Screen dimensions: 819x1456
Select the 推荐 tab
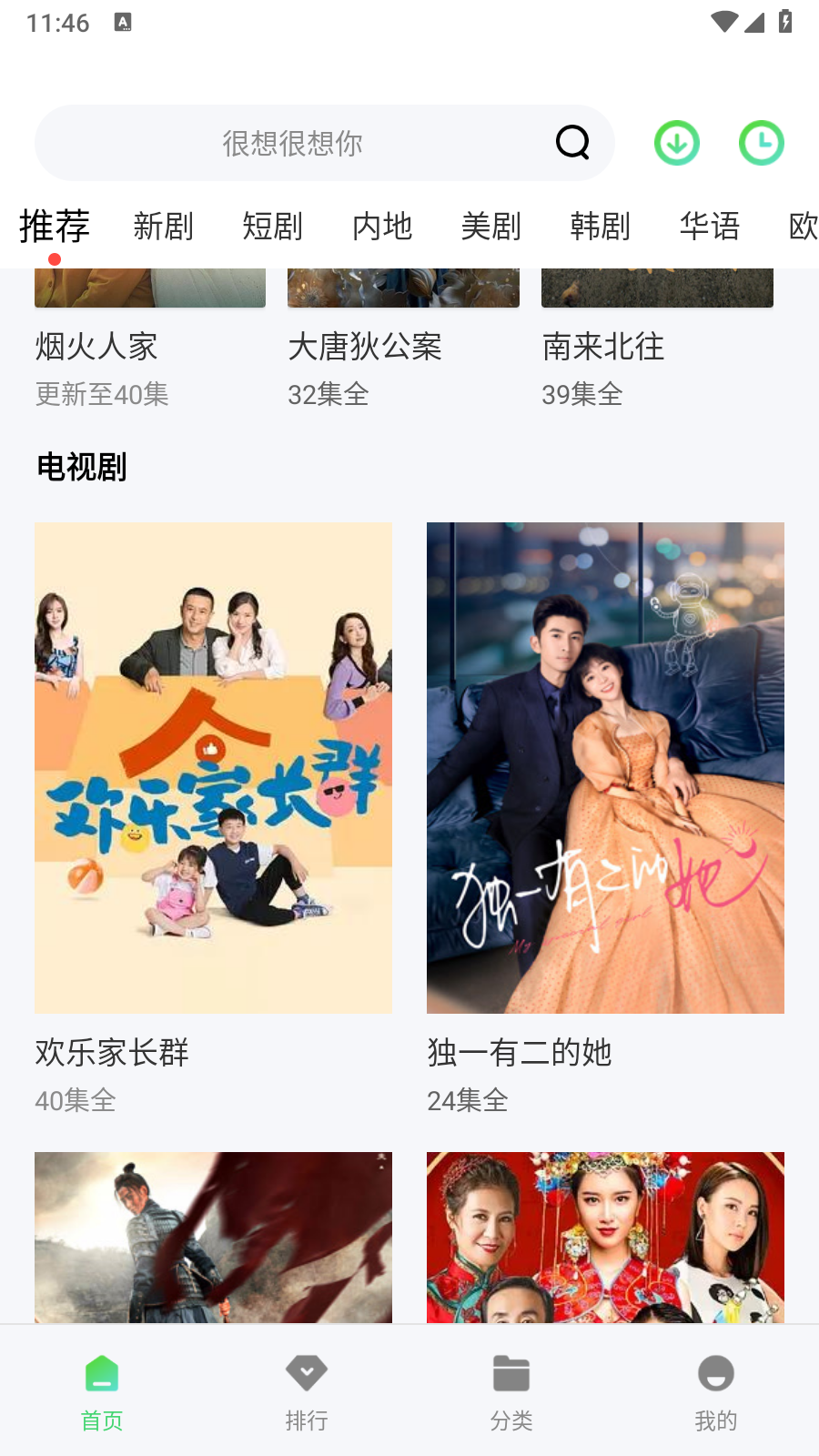55,226
